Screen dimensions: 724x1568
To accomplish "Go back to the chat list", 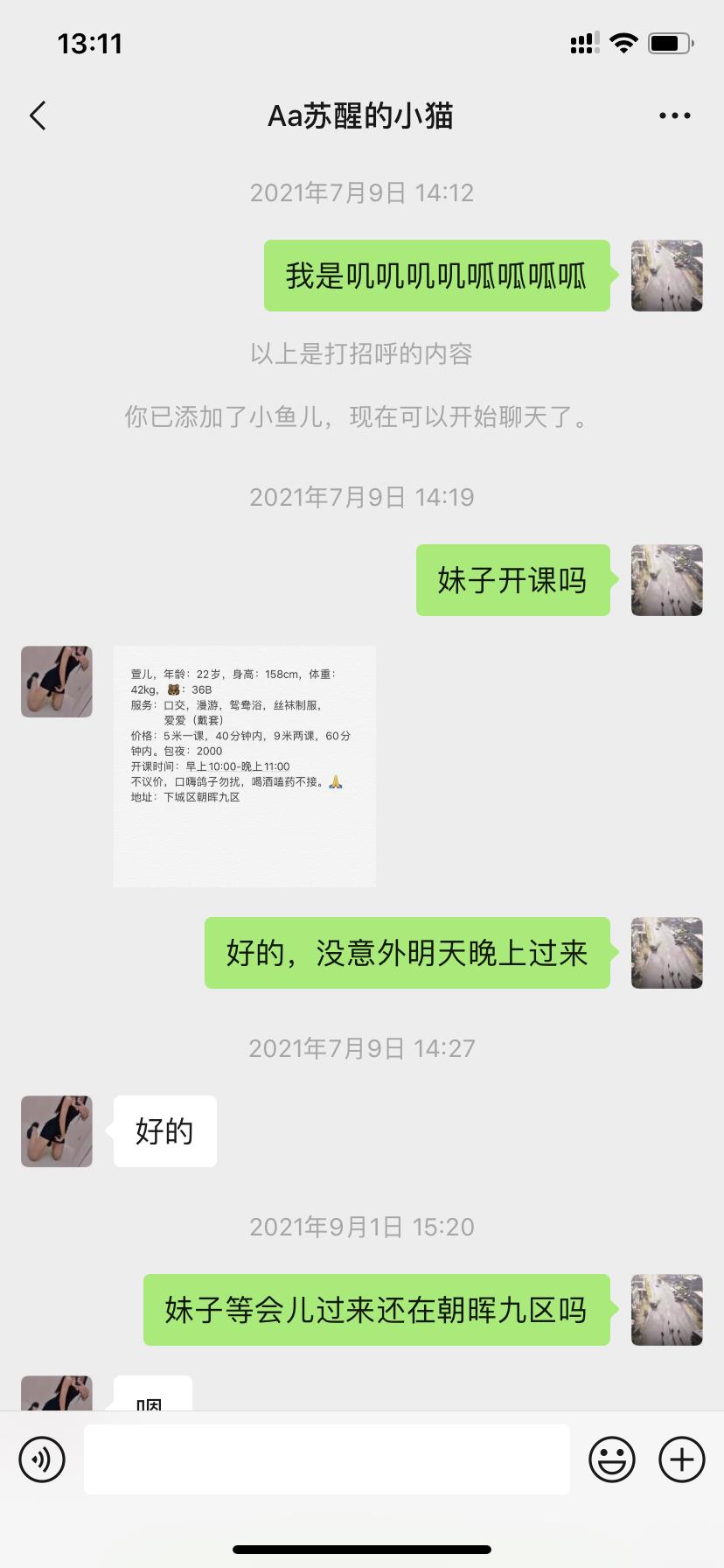I will tap(38, 115).
